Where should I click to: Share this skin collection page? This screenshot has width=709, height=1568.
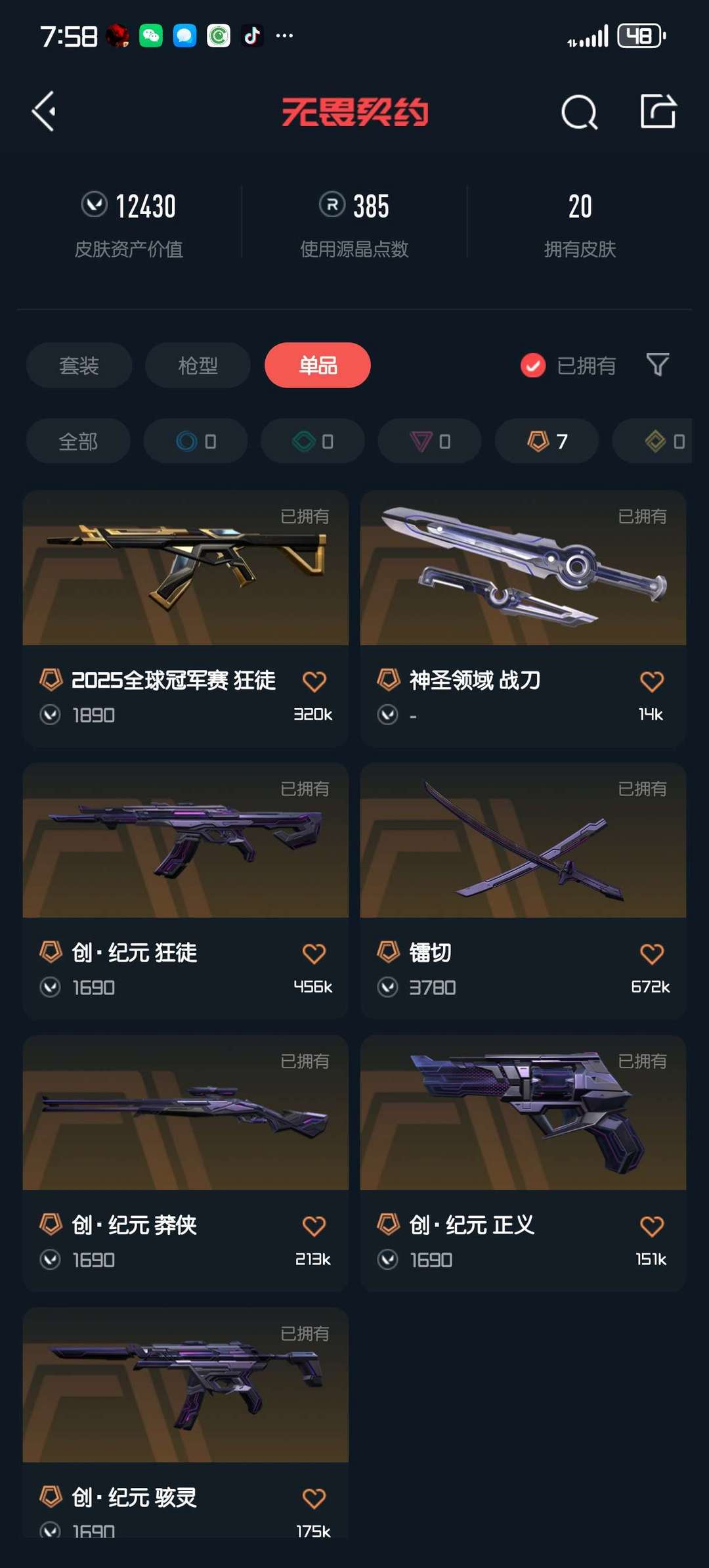pos(658,111)
